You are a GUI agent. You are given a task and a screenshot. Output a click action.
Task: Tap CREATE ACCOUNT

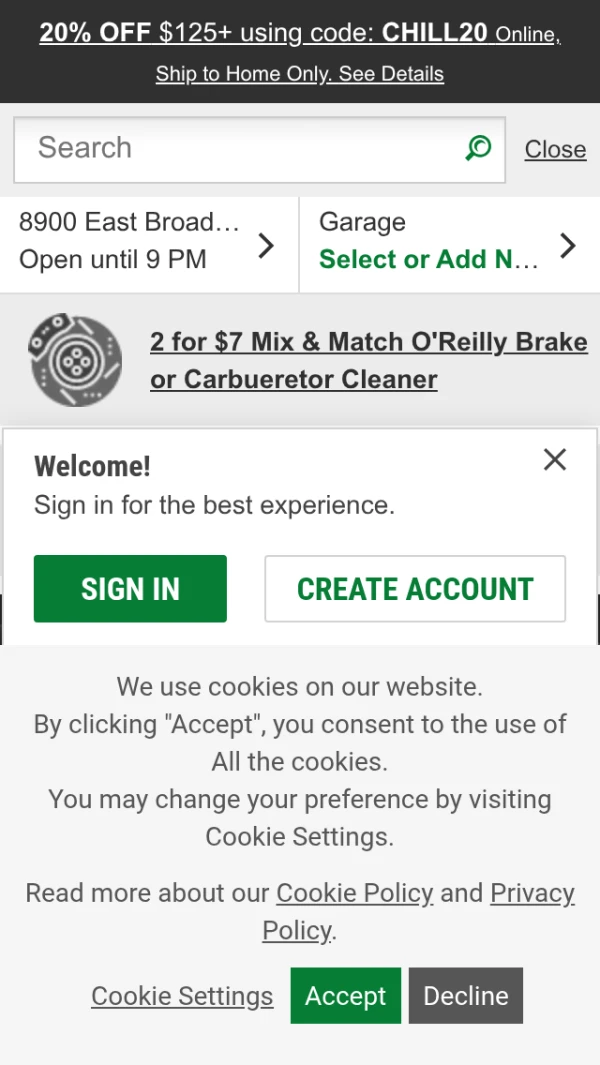(x=415, y=589)
